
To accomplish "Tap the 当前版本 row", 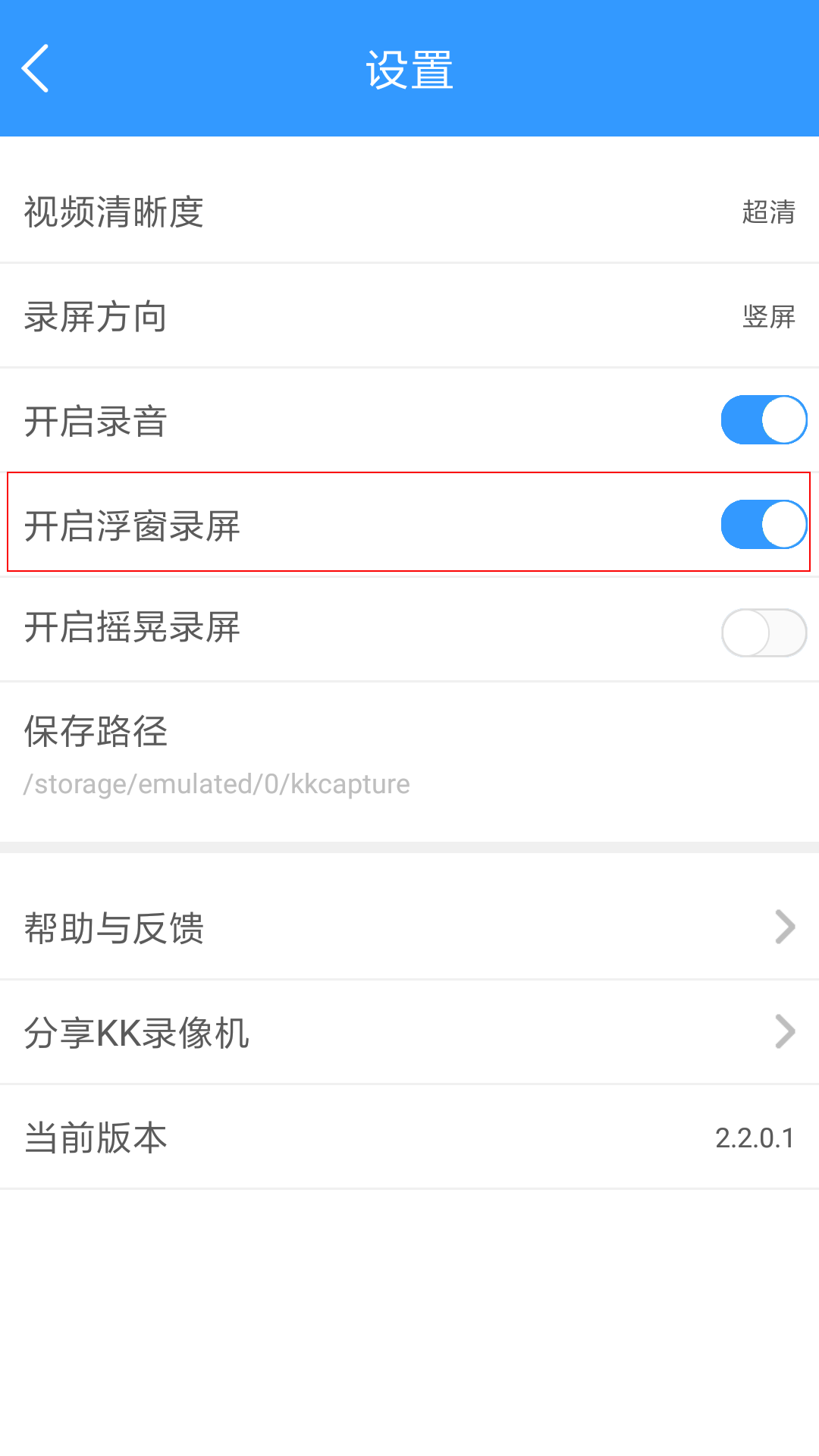I will click(x=409, y=1137).
